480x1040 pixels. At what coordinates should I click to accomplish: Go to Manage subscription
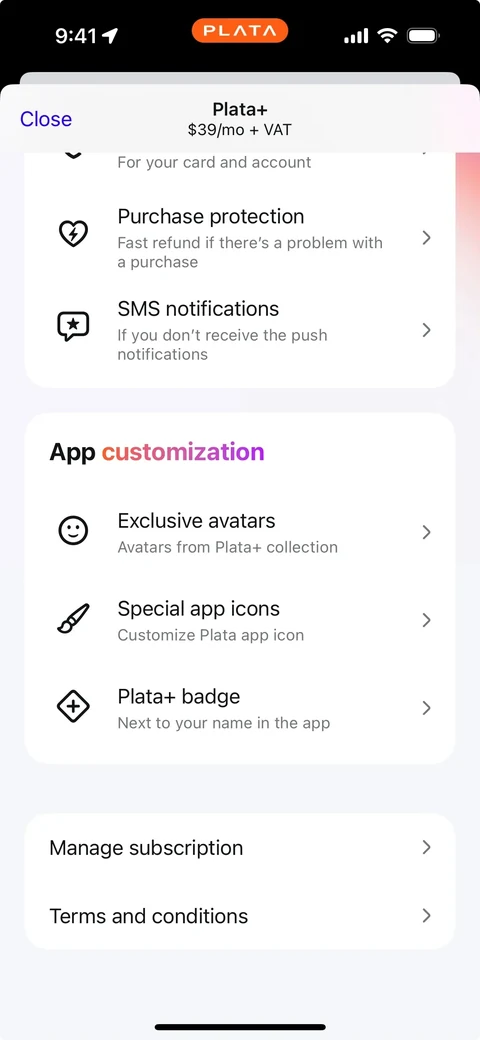[240, 848]
